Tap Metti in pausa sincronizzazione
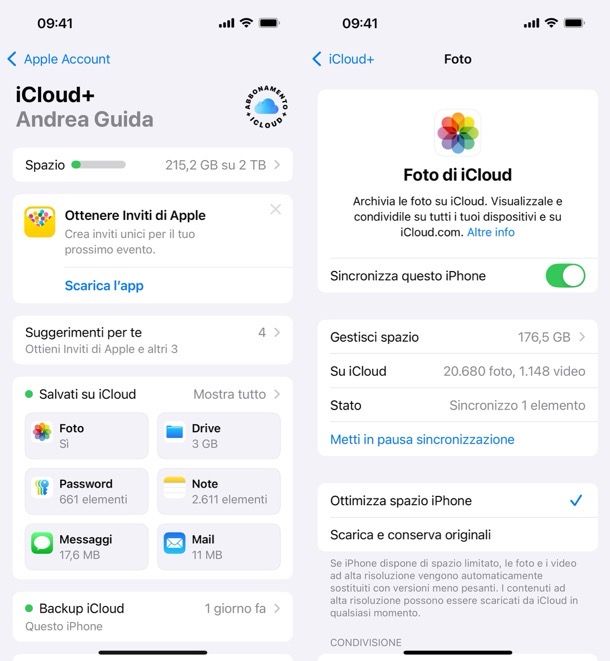The height and width of the screenshot is (661, 610). (x=422, y=439)
